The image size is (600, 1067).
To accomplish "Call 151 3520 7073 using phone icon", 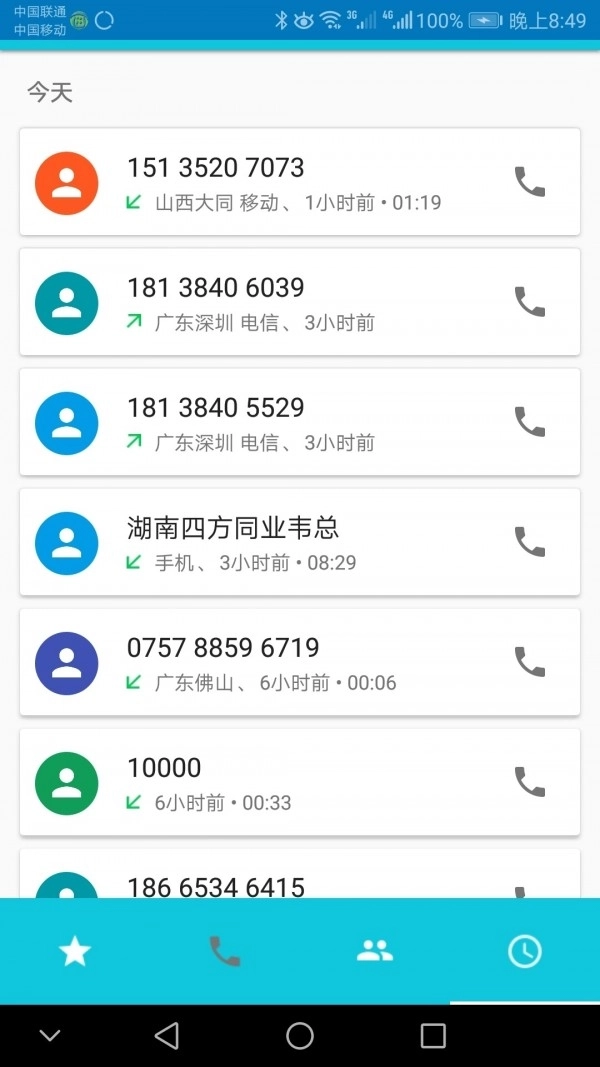I will coord(529,182).
